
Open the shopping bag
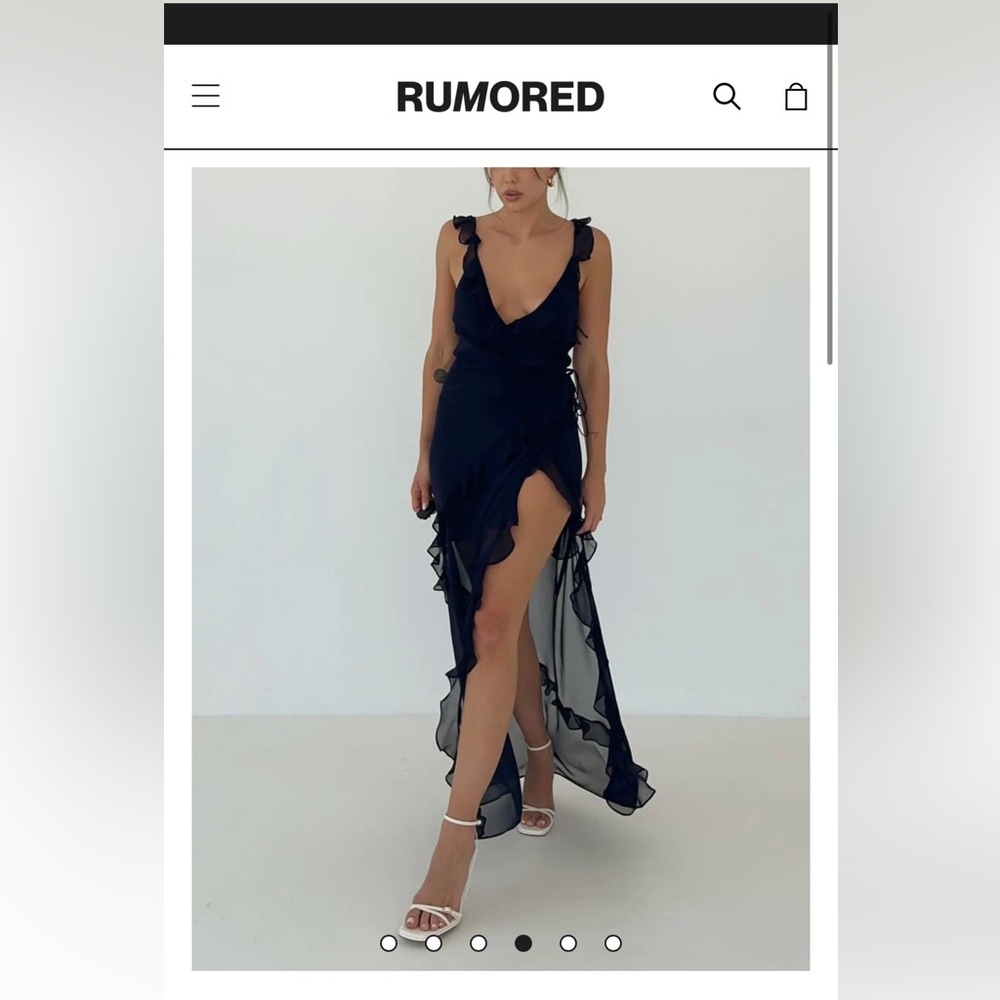tap(796, 96)
